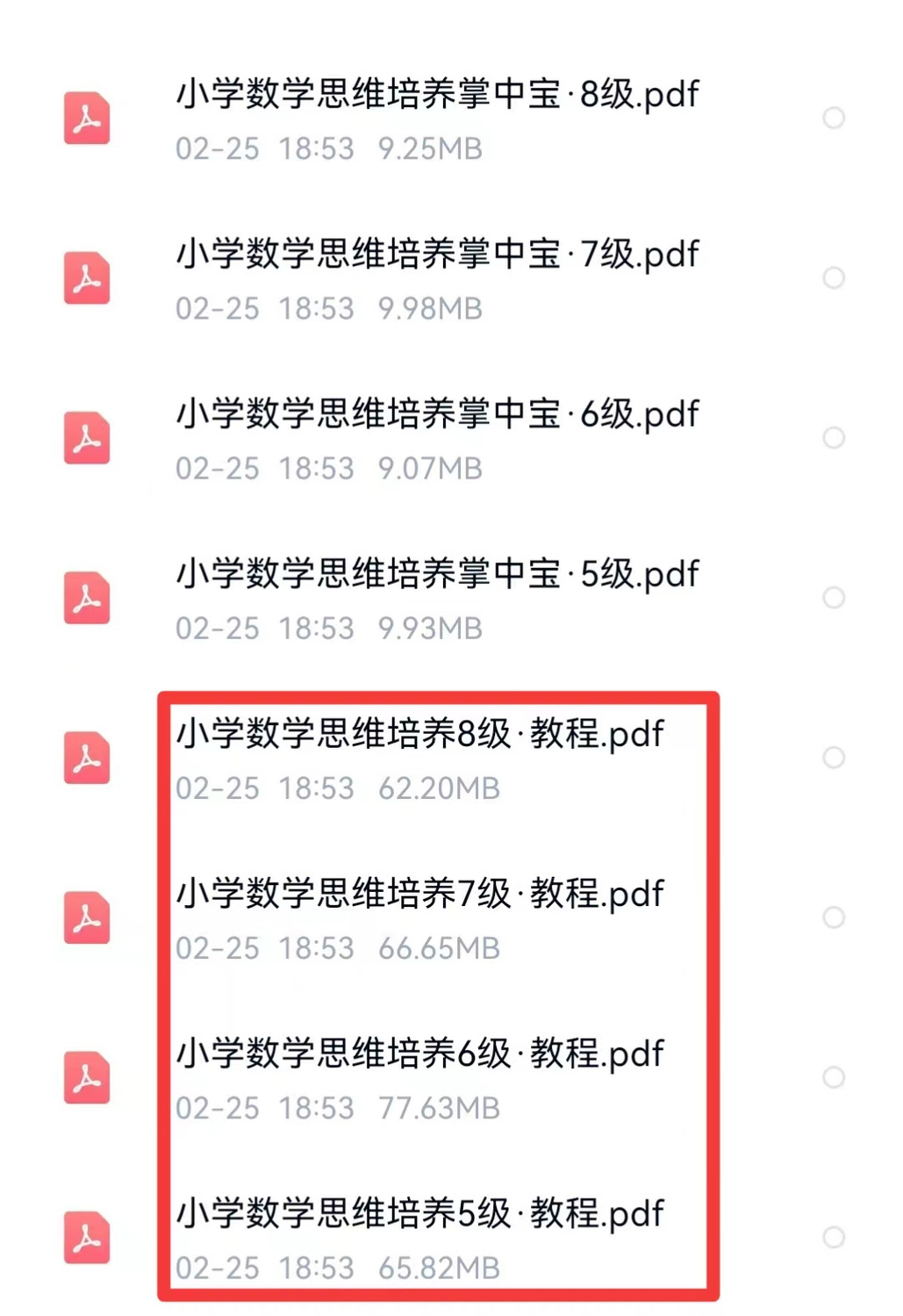Select the circle for 8级·教程.pdf
903x1316 pixels.
tap(833, 757)
